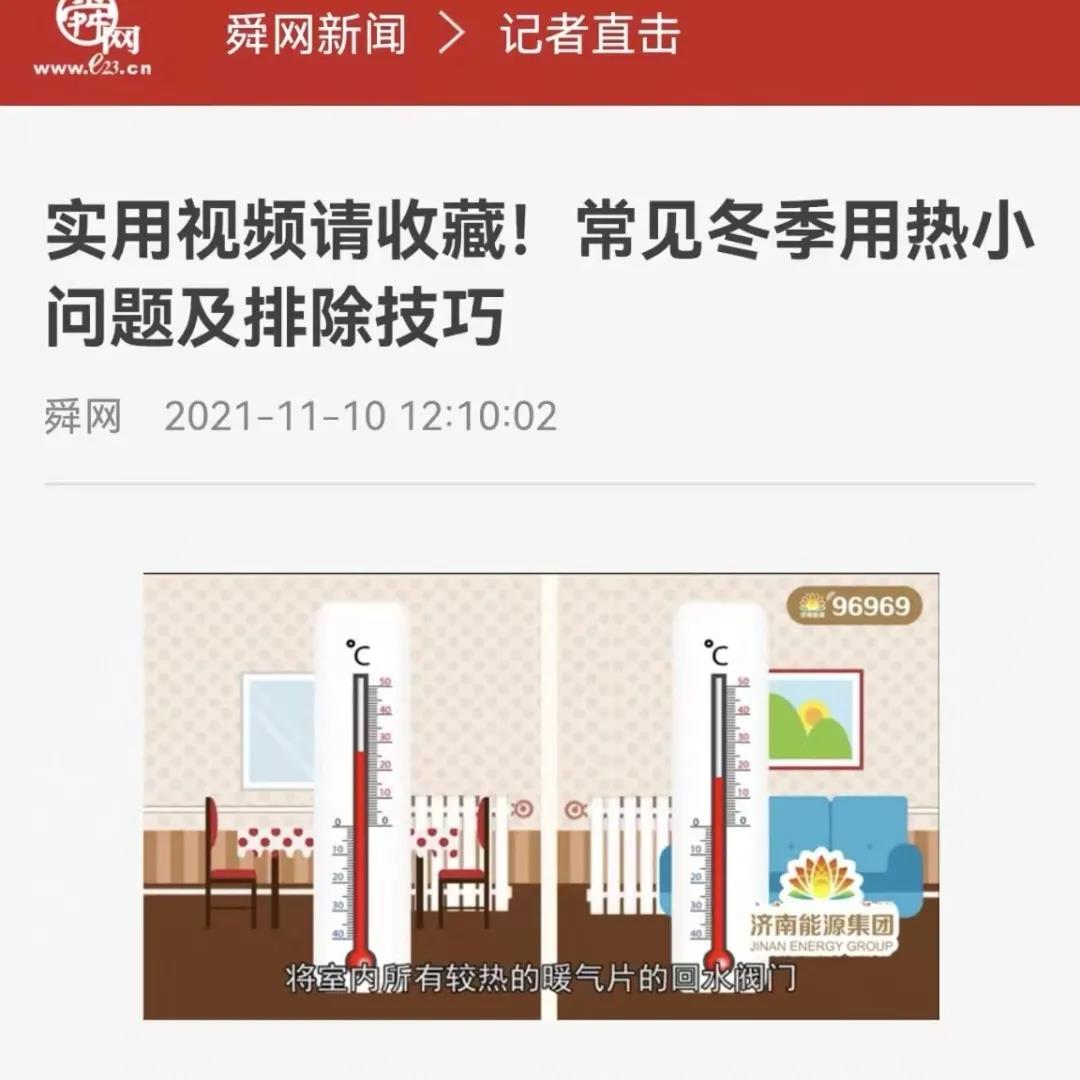
Task: Play the heating tips video
Action: (540, 796)
